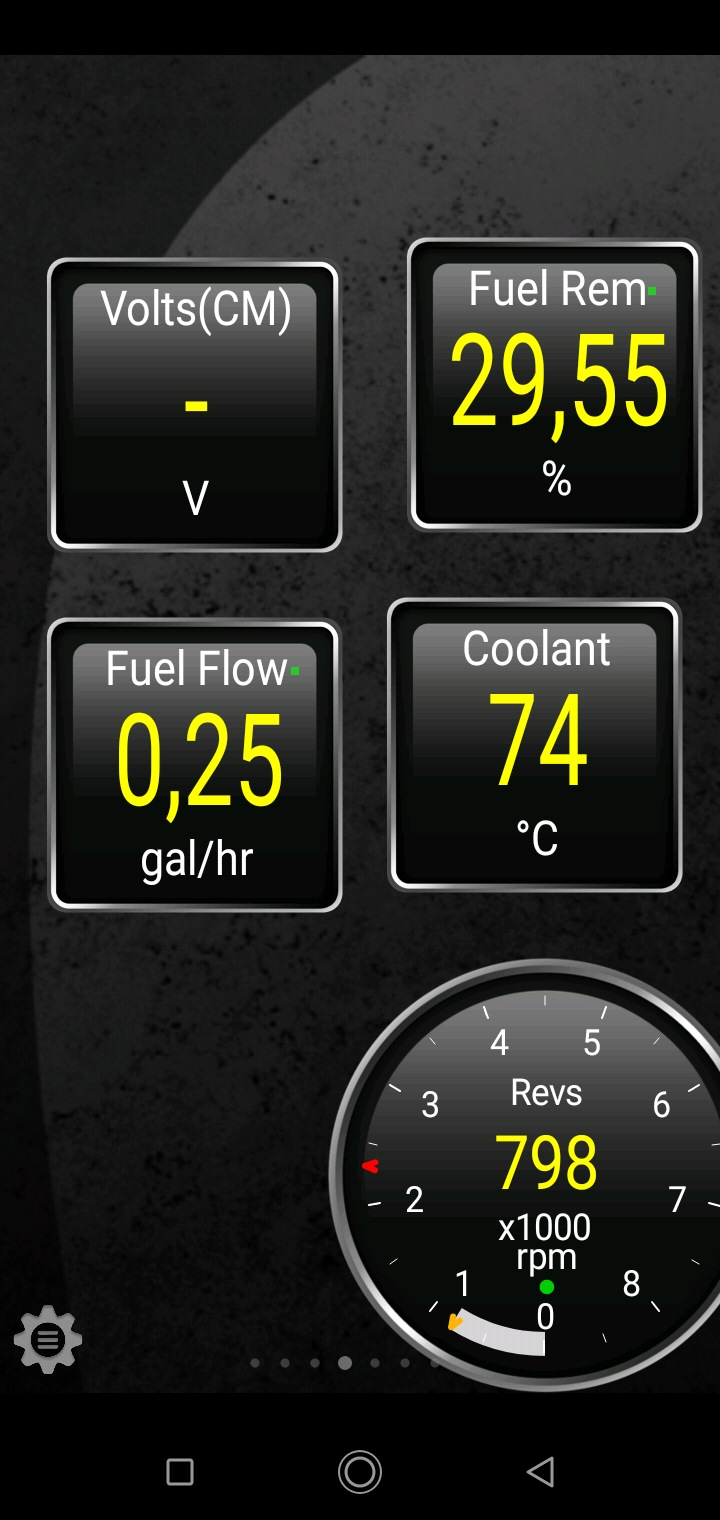Tap the Volts(CM) gauge
Image resolution: width=720 pixels, height=1520 pixels.
[x=195, y=406]
